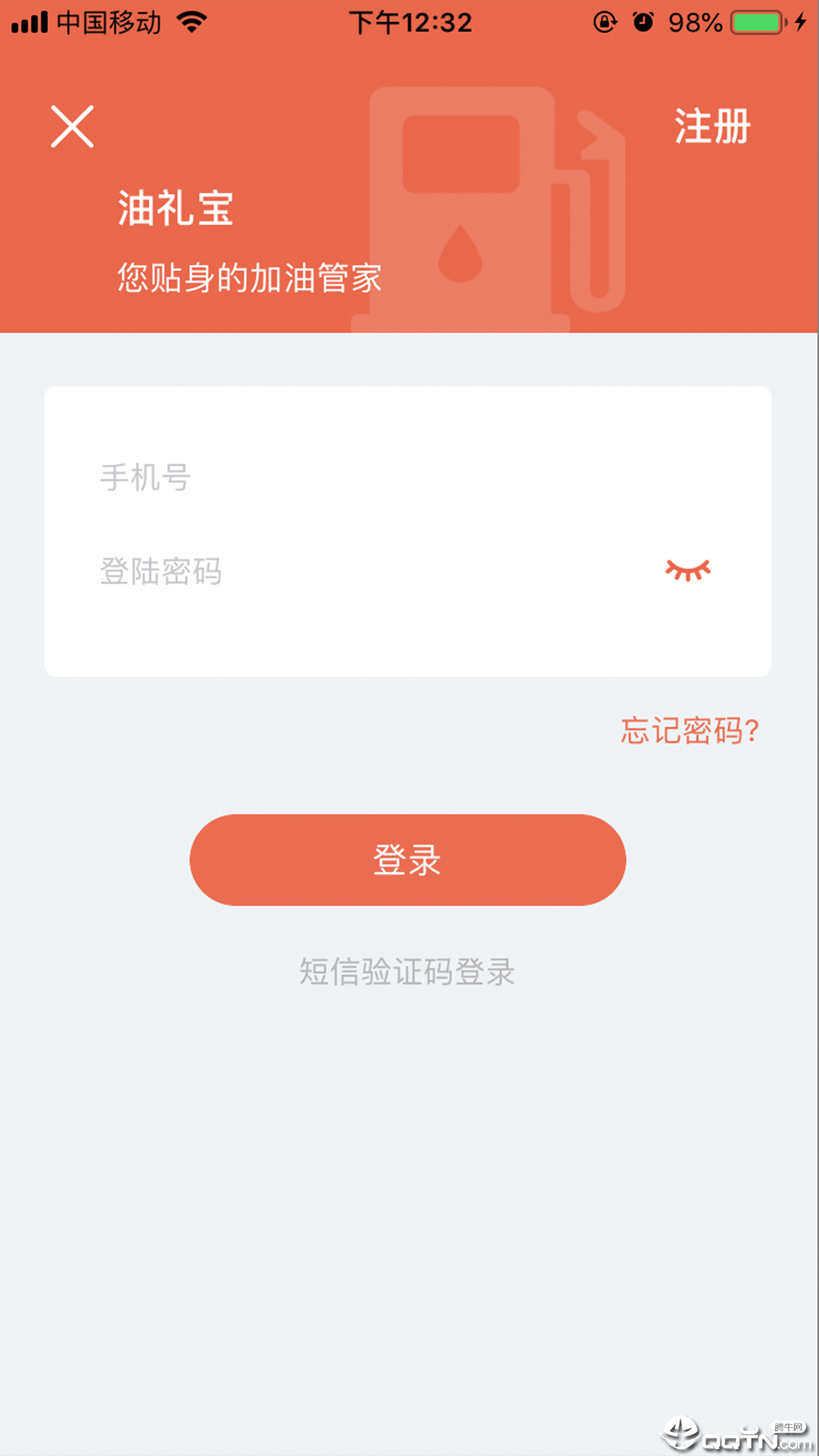Screen dimensions: 819x1456
Task: Switch to 短信验证码登录 login mode
Action: [x=408, y=973]
